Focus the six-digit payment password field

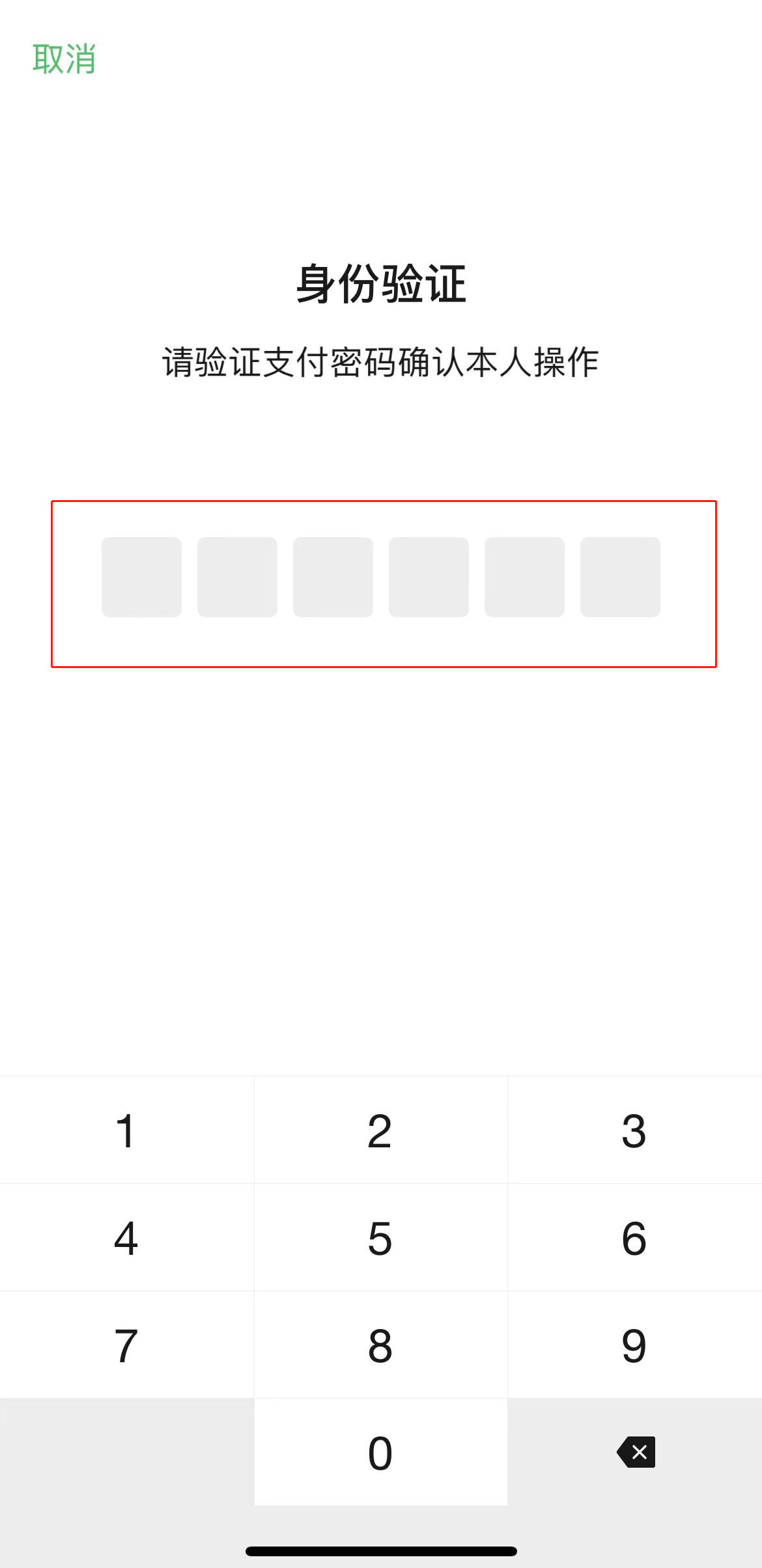click(x=381, y=577)
